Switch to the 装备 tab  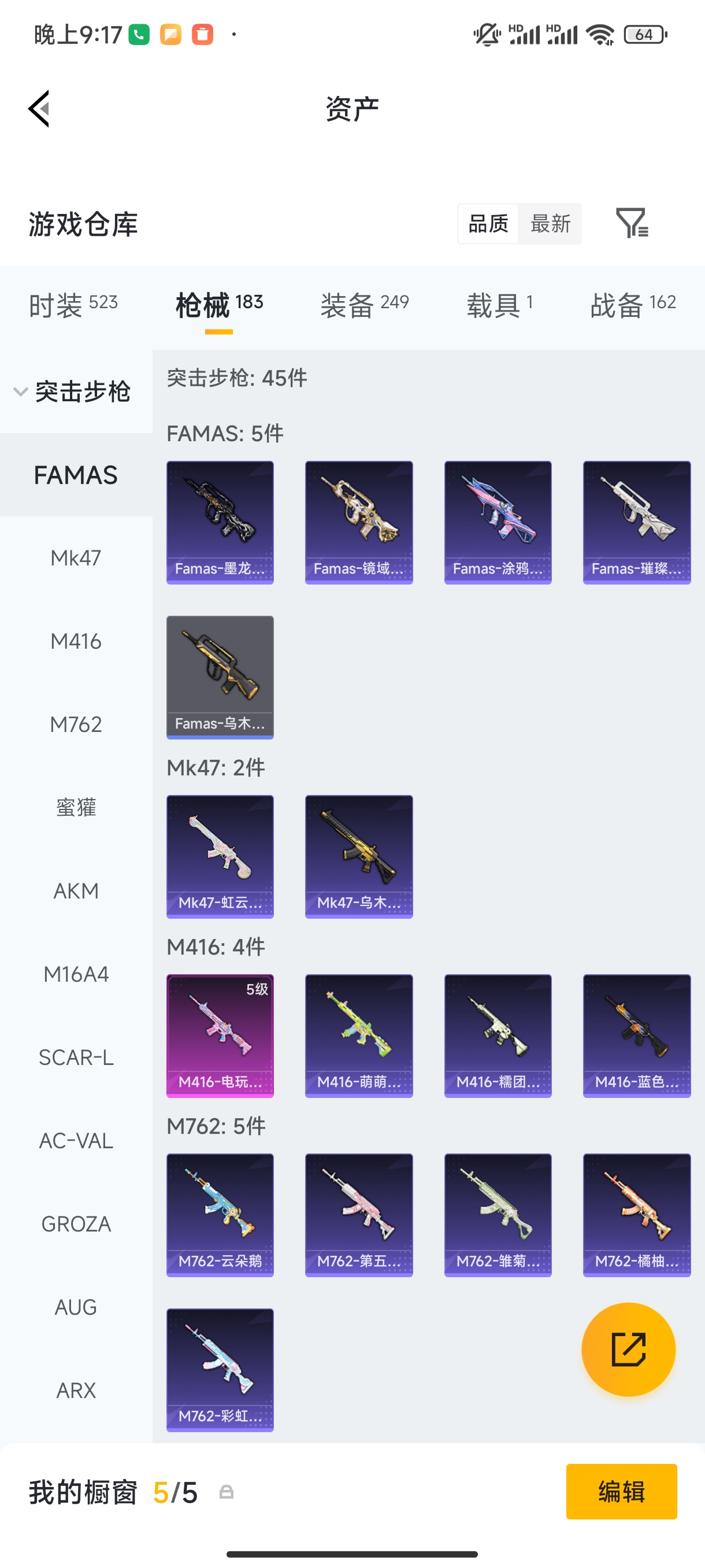(365, 304)
